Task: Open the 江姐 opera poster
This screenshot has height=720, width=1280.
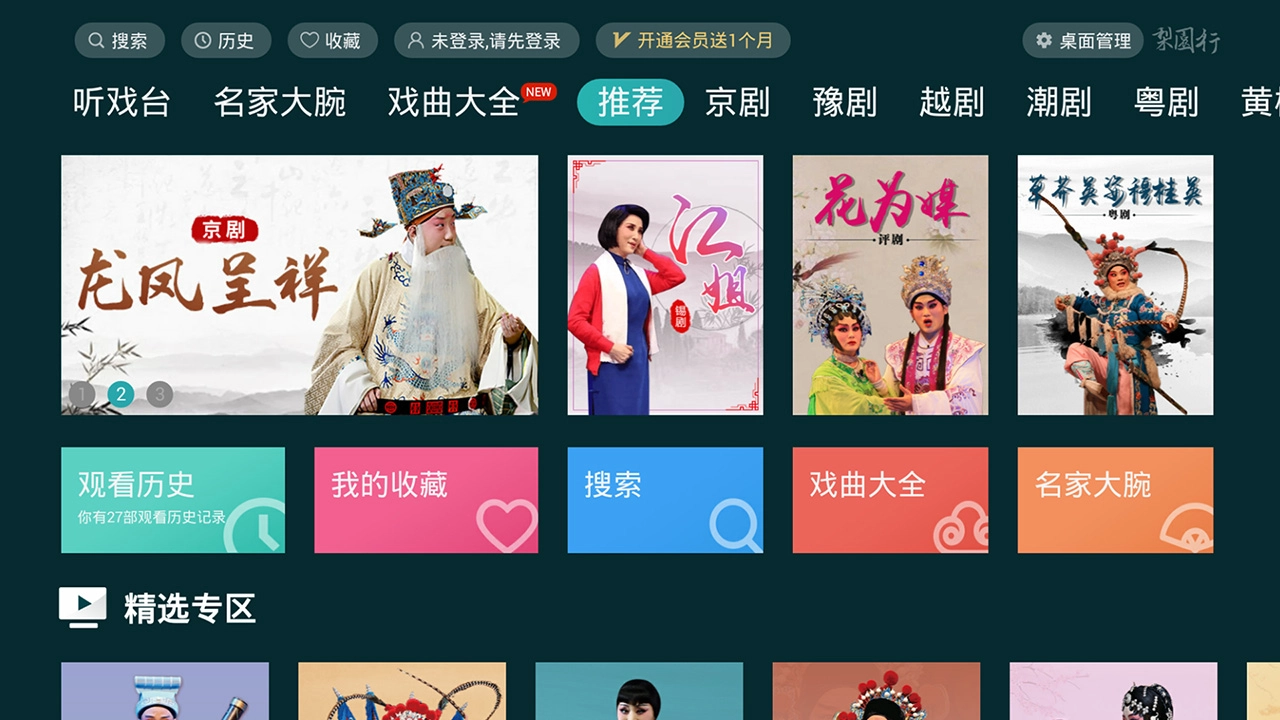Action: point(665,285)
